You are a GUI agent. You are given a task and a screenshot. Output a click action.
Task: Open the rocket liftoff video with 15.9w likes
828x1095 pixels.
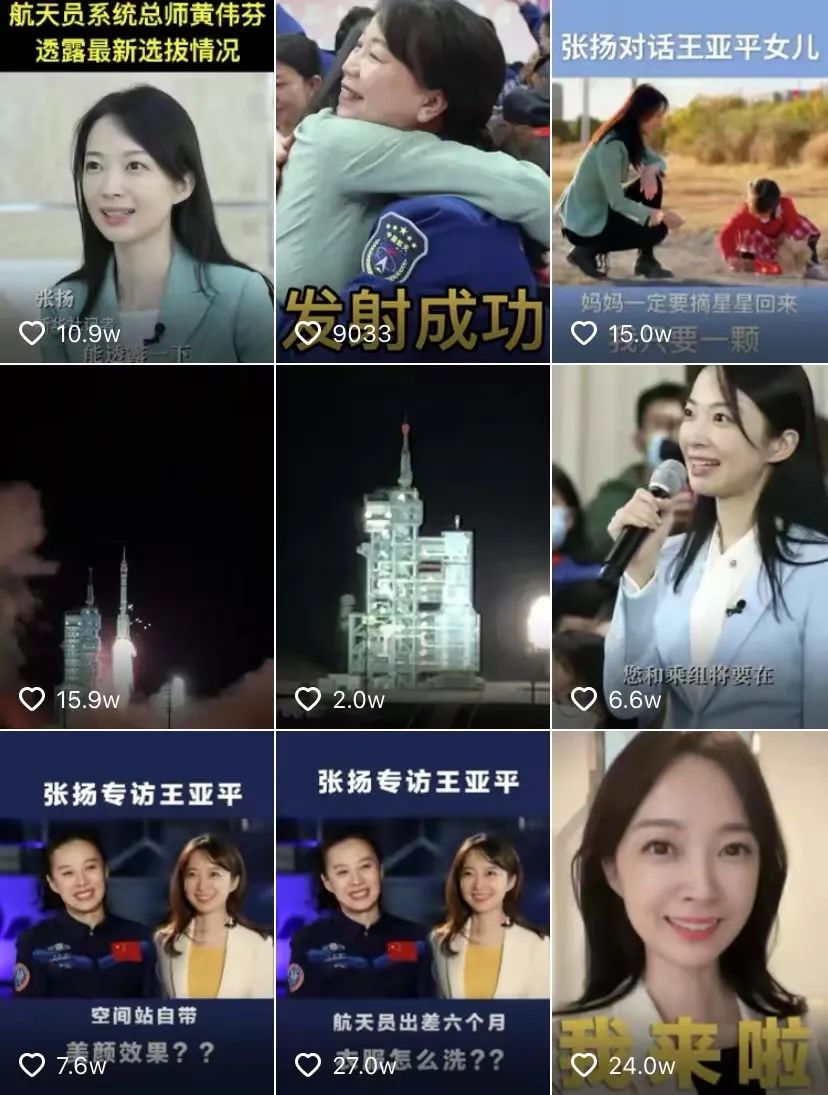coord(137,545)
